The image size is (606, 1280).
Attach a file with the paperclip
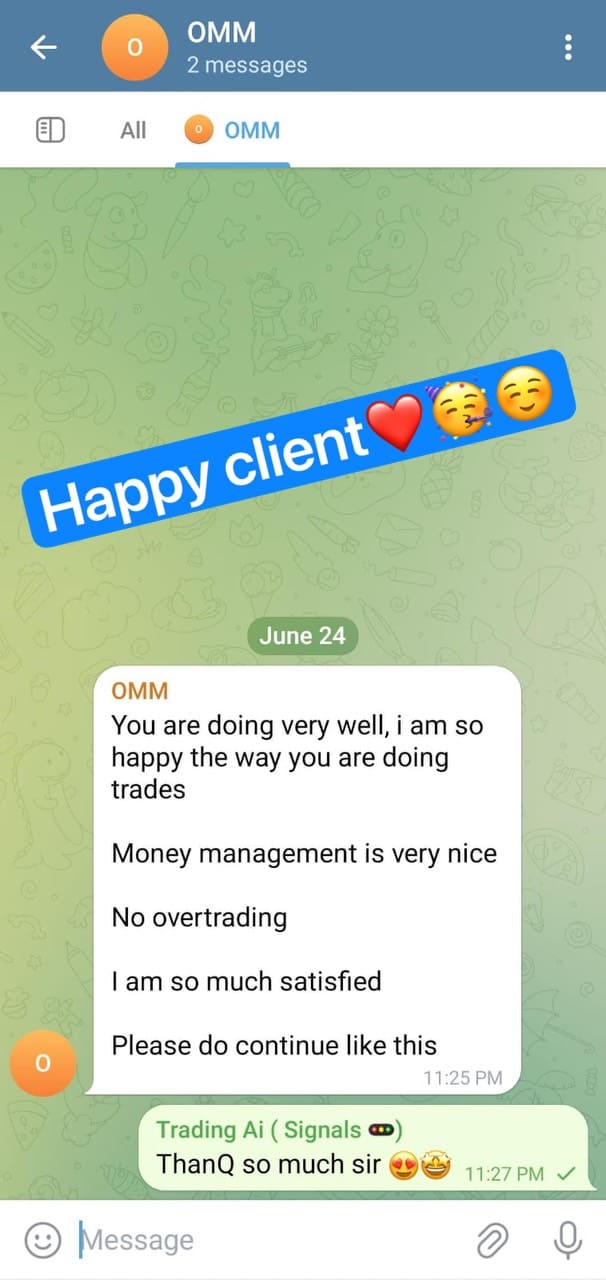point(491,1241)
